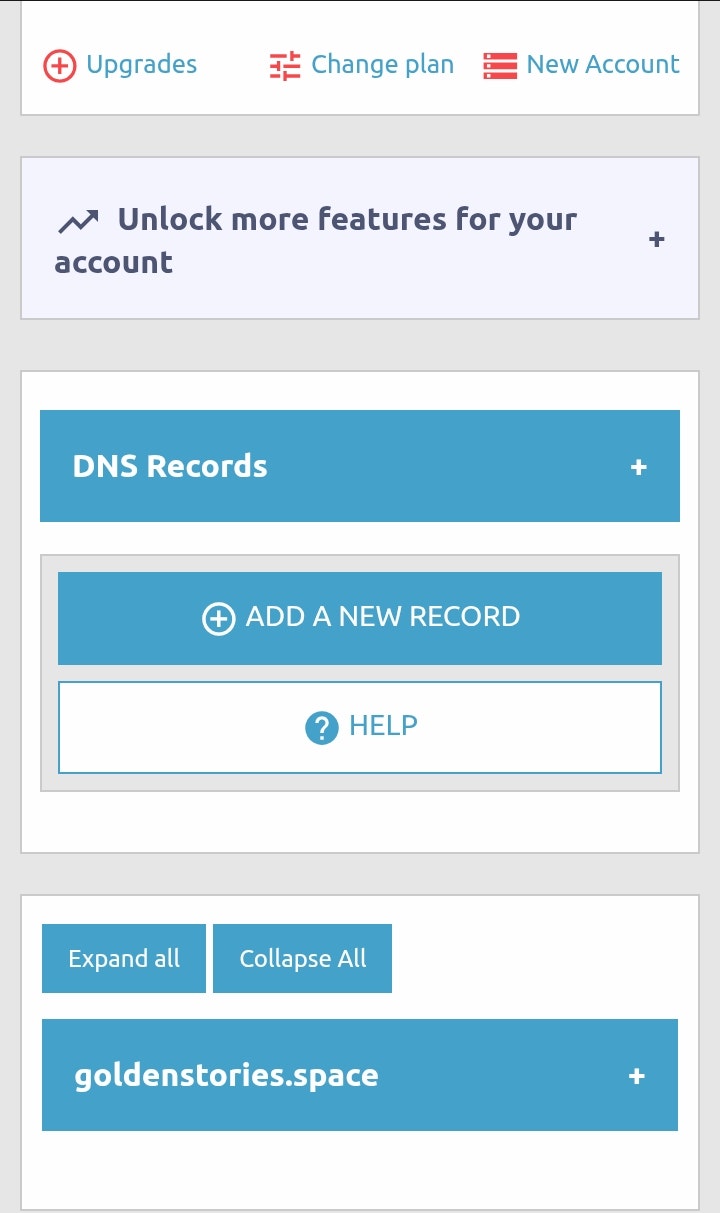This screenshot has width=720, height=1213.
Task: Open the Upgrades page
Action: [x=141, y=65]
